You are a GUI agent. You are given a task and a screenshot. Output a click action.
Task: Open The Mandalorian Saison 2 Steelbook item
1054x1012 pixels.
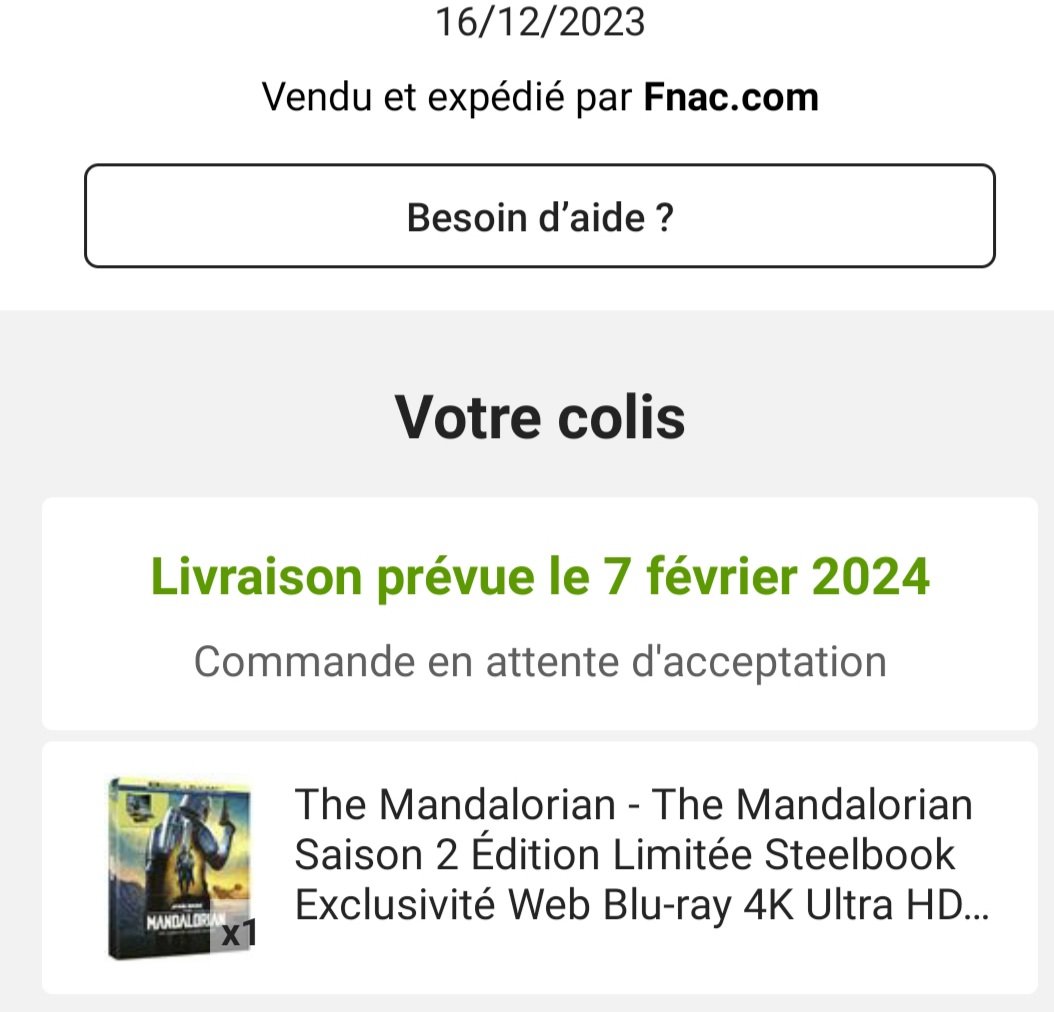633,856
